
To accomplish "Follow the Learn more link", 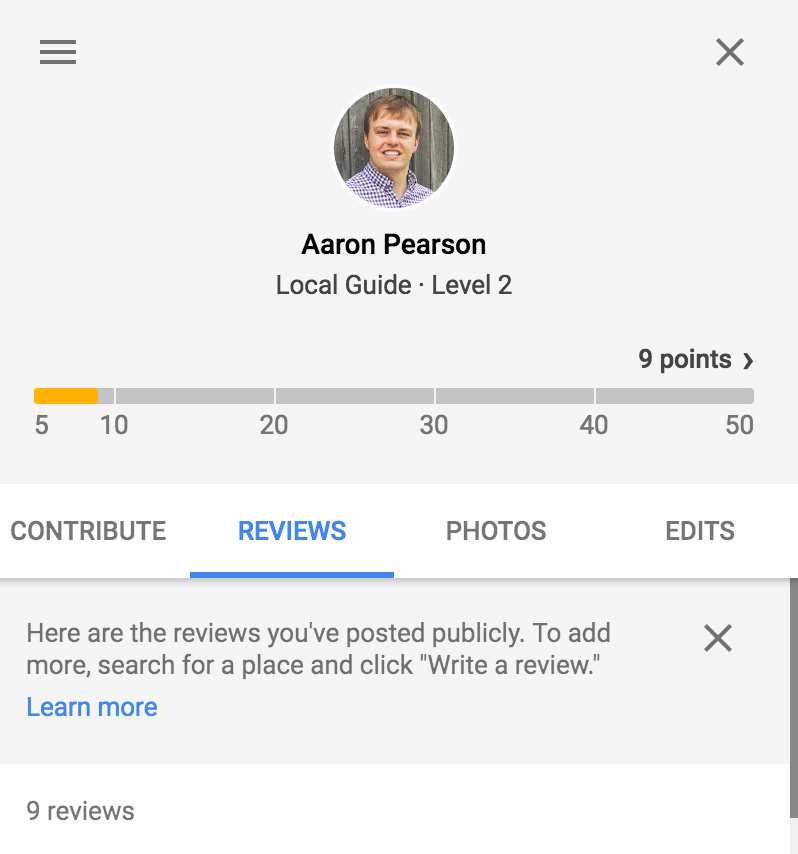I will click(92, 707).
